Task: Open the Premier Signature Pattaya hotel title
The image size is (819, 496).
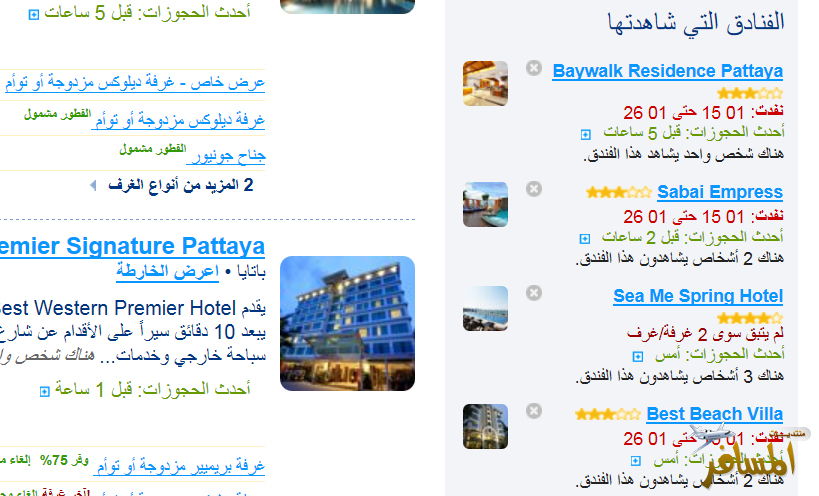Action: click(132, 246)
